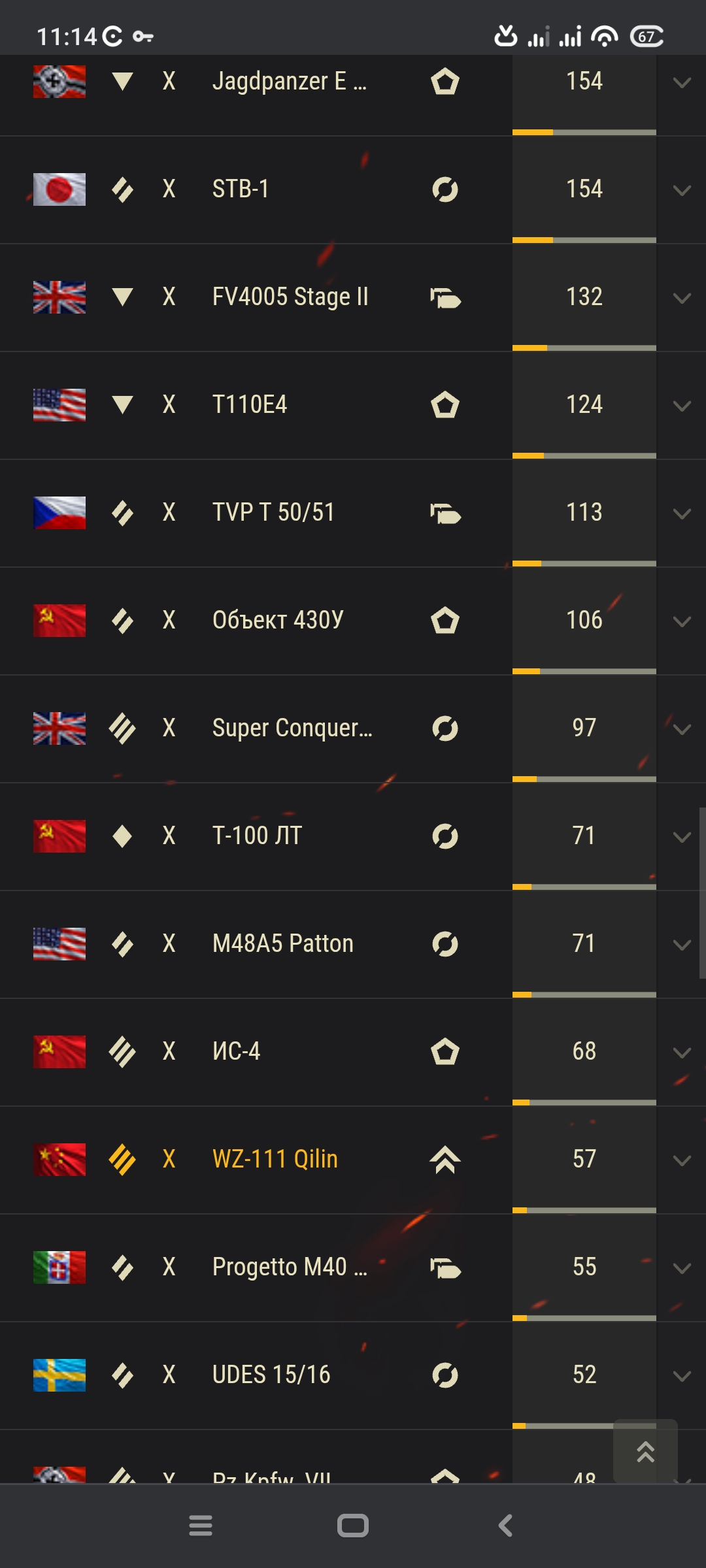This screenshot has width=706, height=1568.
Task: Expand the Объект 430У row chevron
Action: [682, 621]
